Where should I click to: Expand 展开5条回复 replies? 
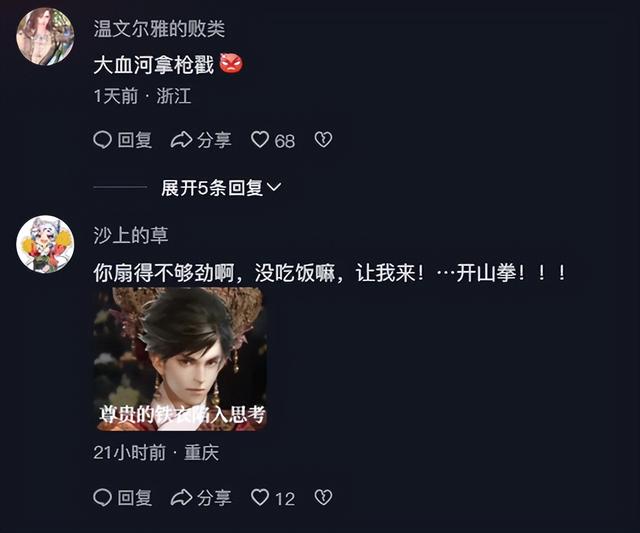coord(221,187)
